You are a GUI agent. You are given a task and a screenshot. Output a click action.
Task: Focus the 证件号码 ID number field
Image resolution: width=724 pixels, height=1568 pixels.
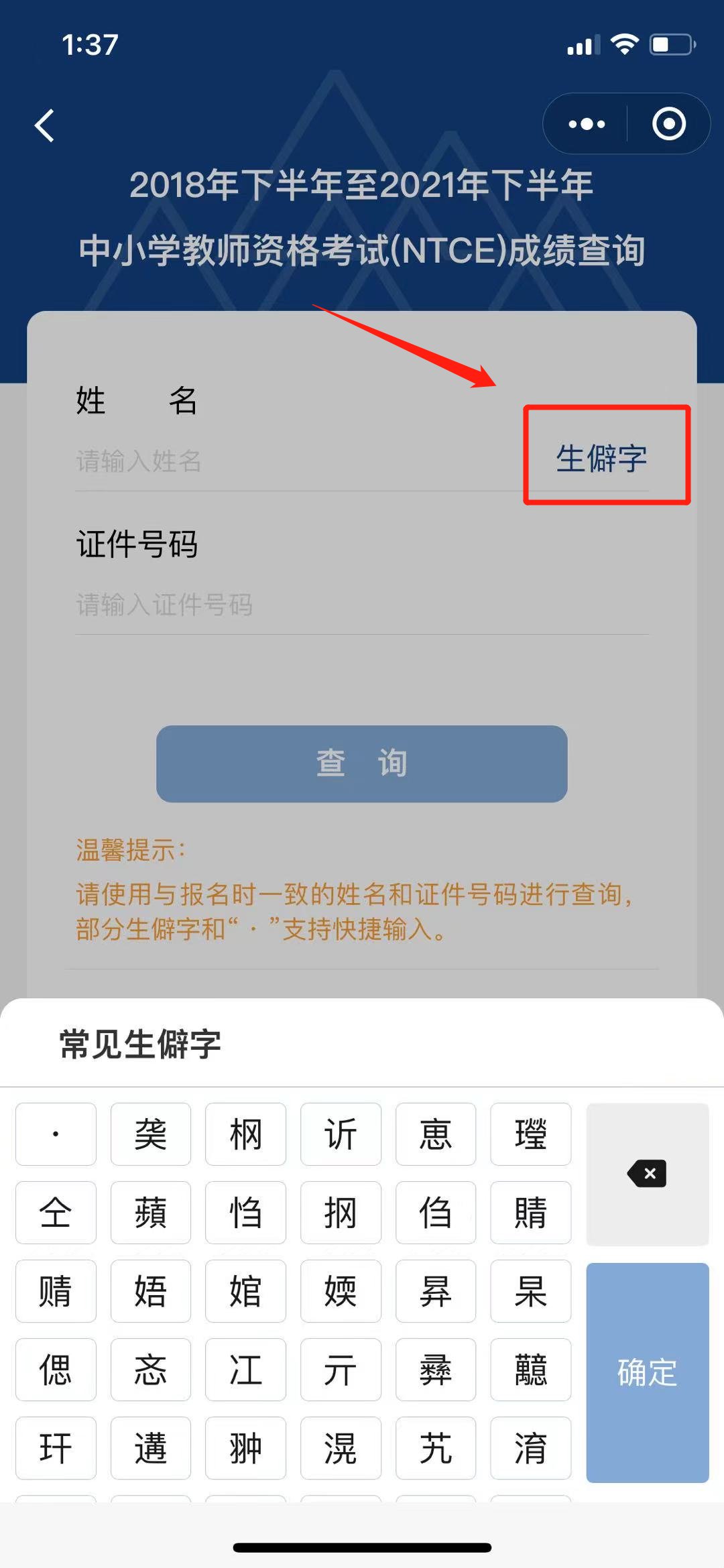point(362,605)
